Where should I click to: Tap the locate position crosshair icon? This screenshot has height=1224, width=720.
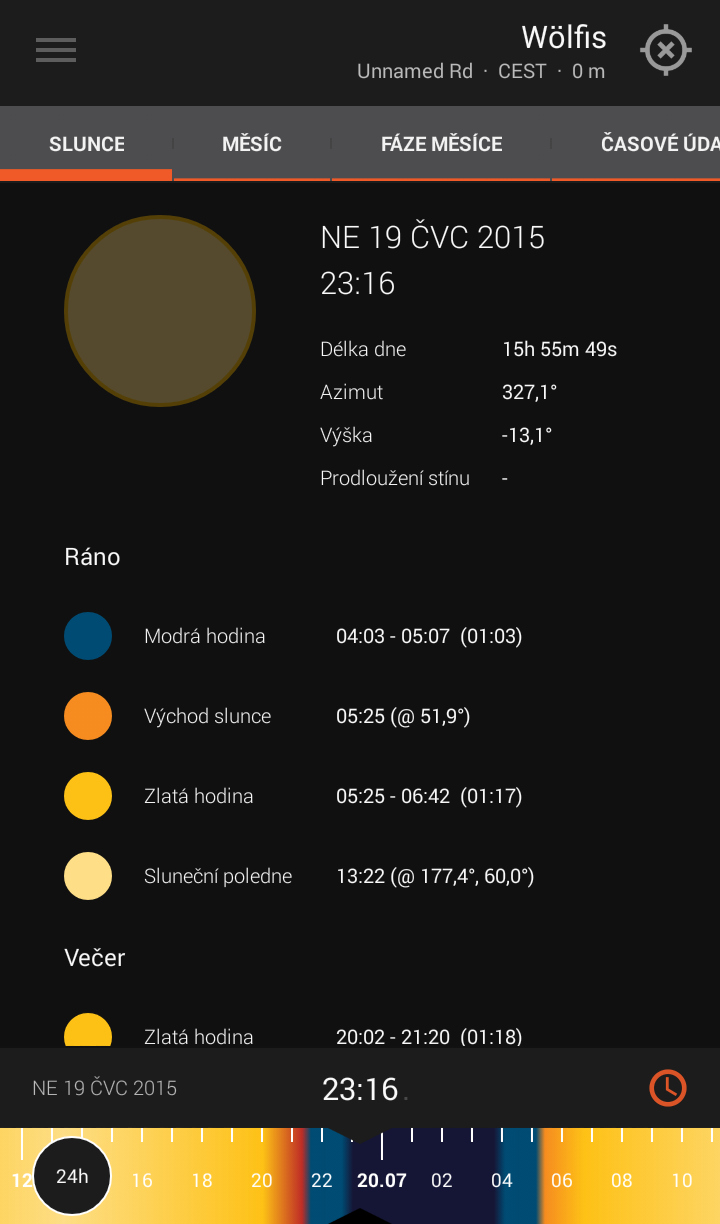(666, 50)
